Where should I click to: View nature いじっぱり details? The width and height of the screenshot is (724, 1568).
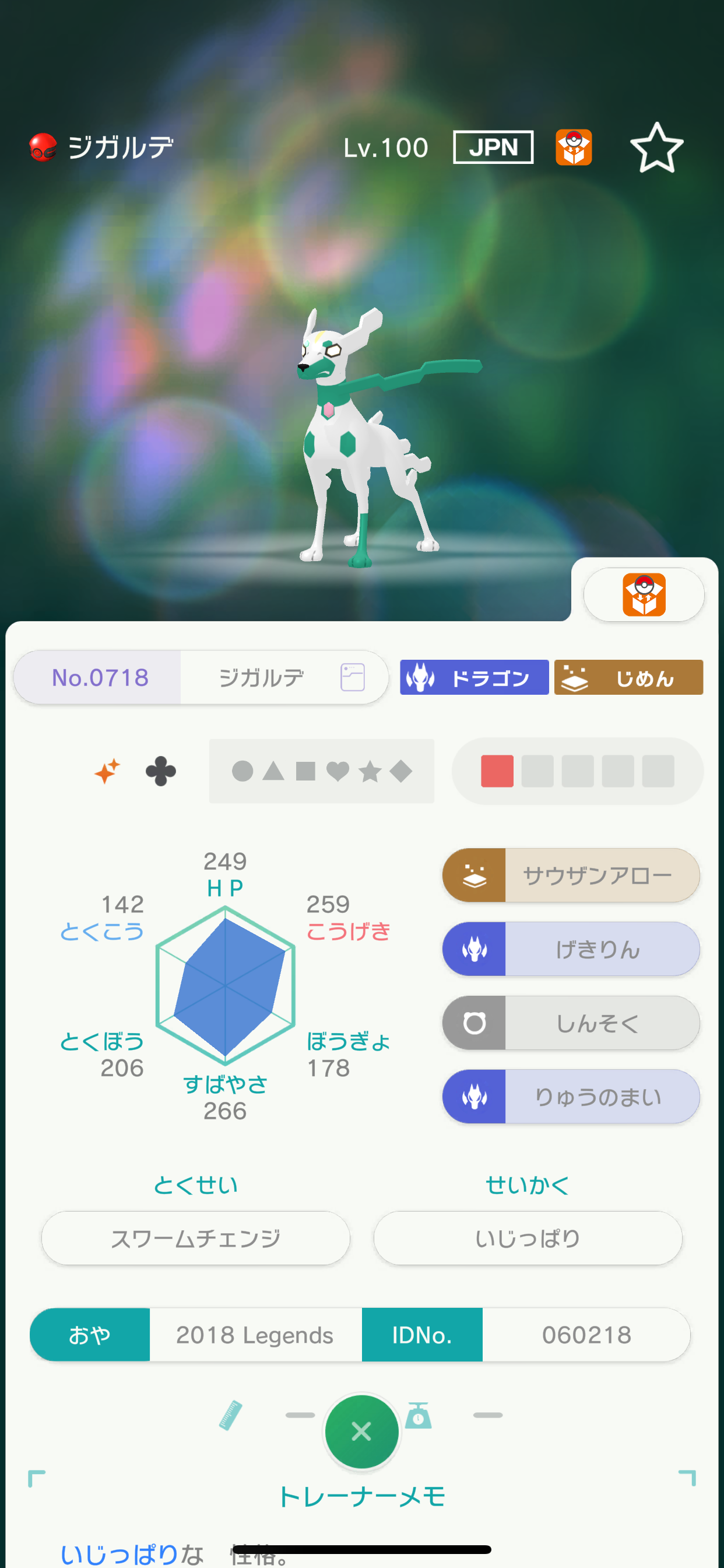point(528,1238)
